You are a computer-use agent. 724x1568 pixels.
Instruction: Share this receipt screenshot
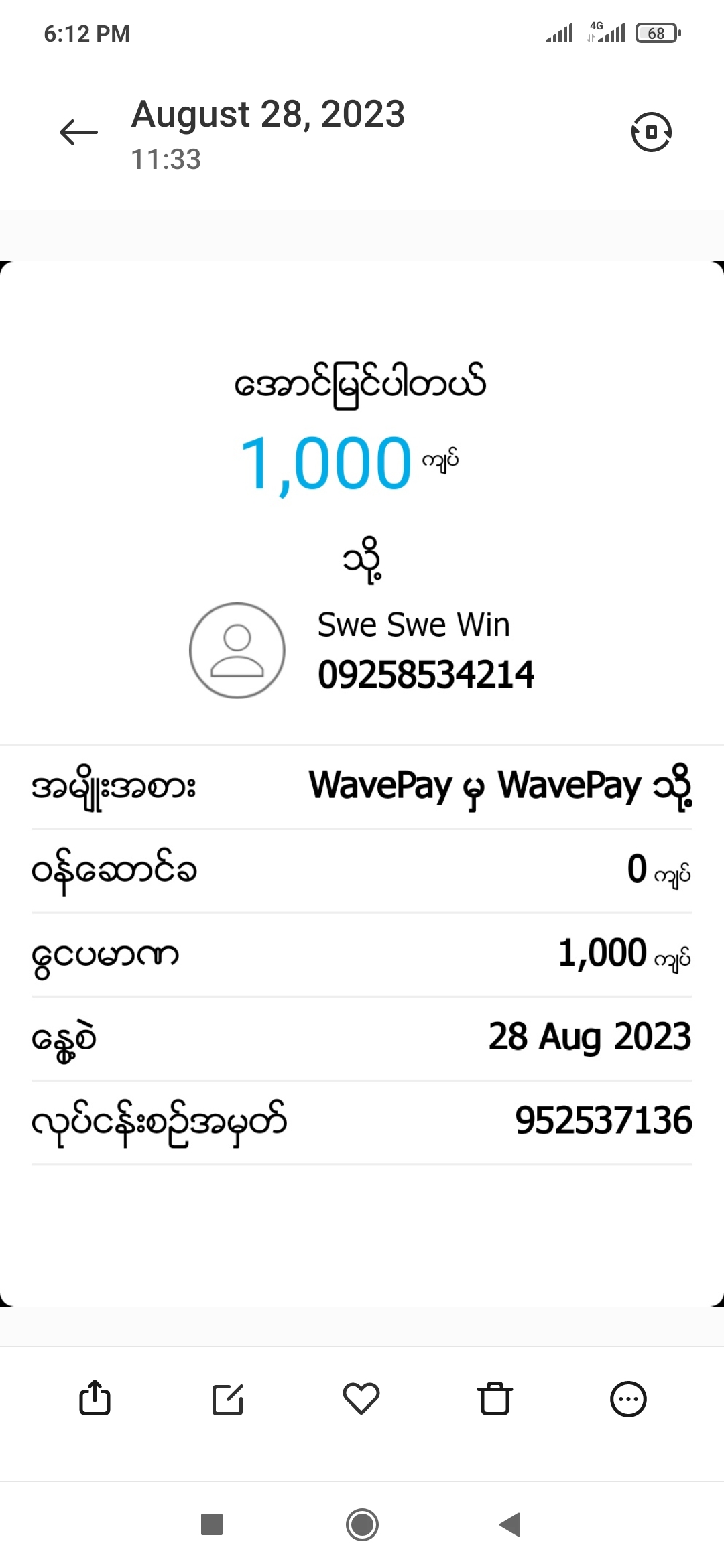tap(95, 1398)
